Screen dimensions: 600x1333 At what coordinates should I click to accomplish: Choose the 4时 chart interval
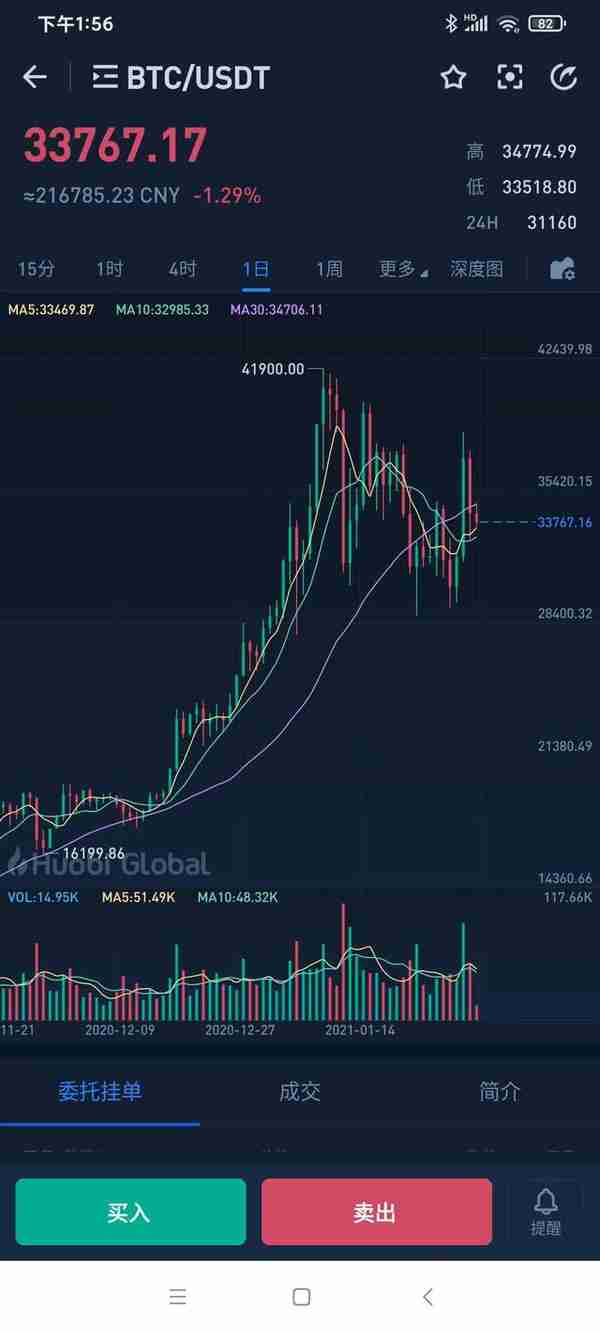(x=182, y=268)
